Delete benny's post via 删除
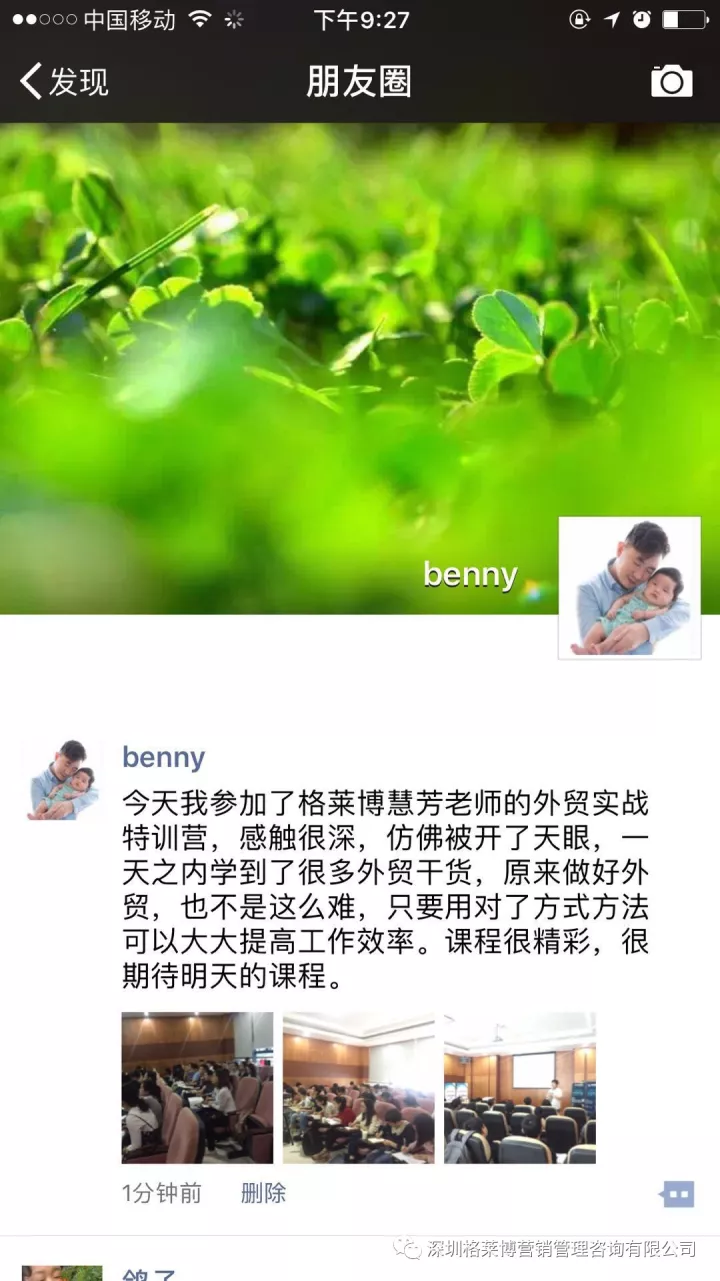The height and width of the screenshot is (1281, 720). click(263, 1193)
